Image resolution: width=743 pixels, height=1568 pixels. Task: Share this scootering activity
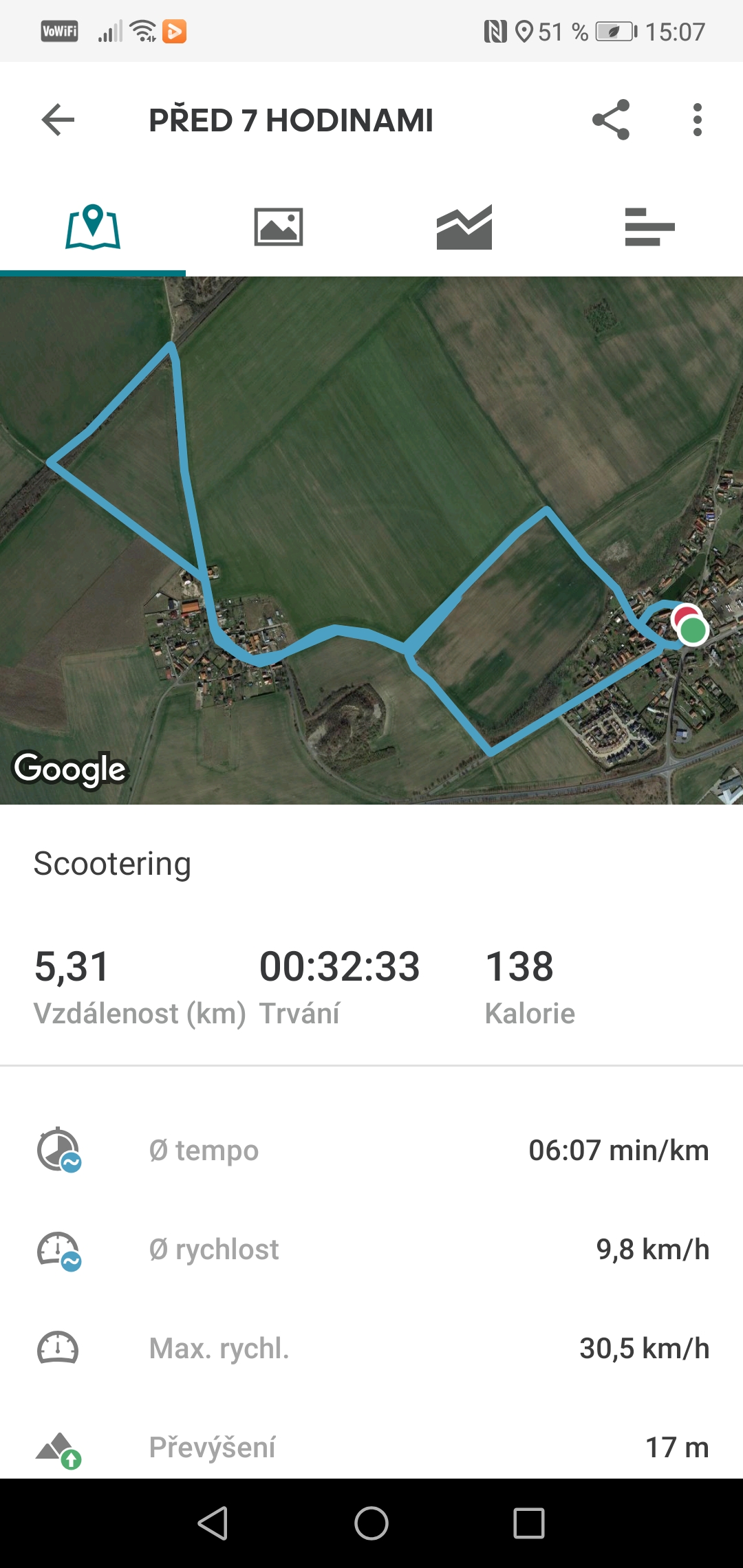[611, 120]
